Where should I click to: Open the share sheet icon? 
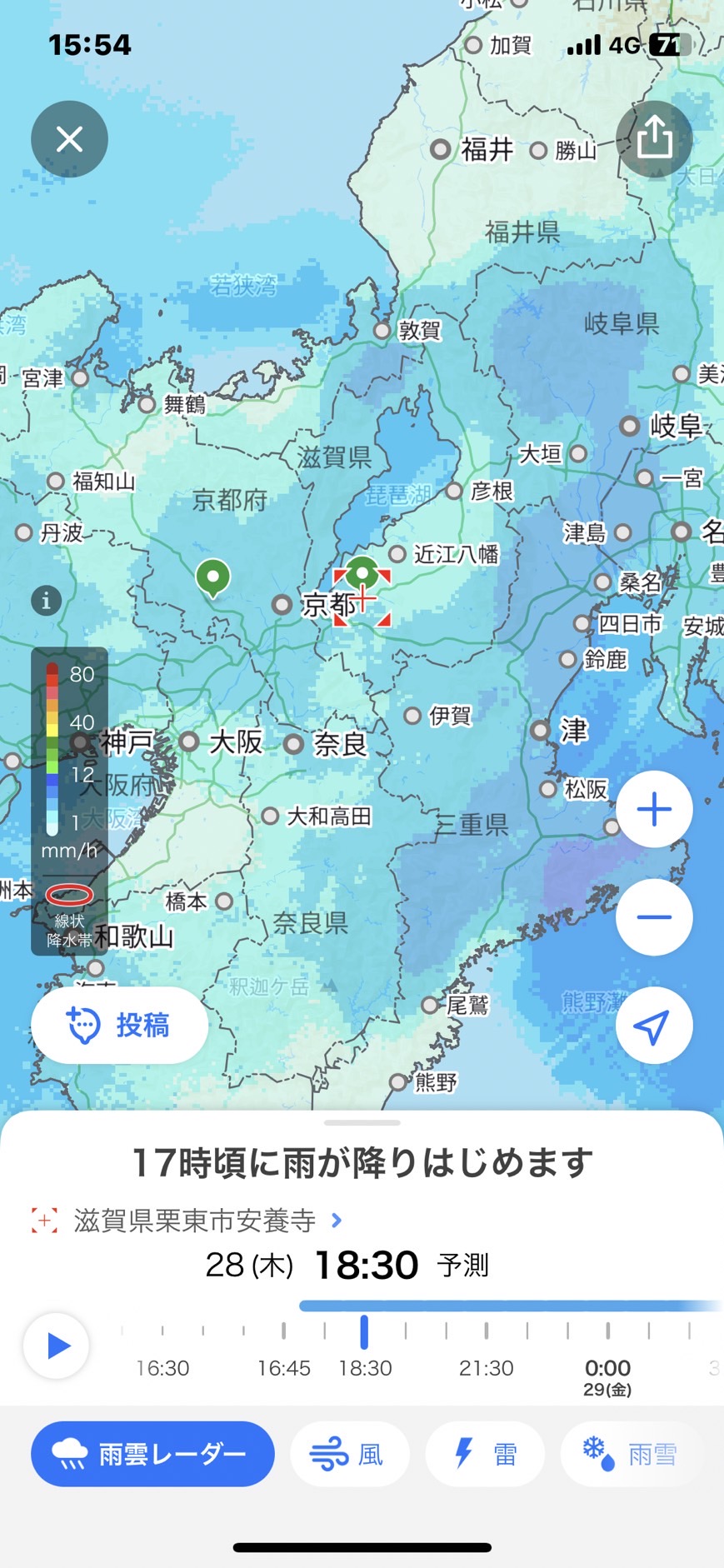pos(654,139)
